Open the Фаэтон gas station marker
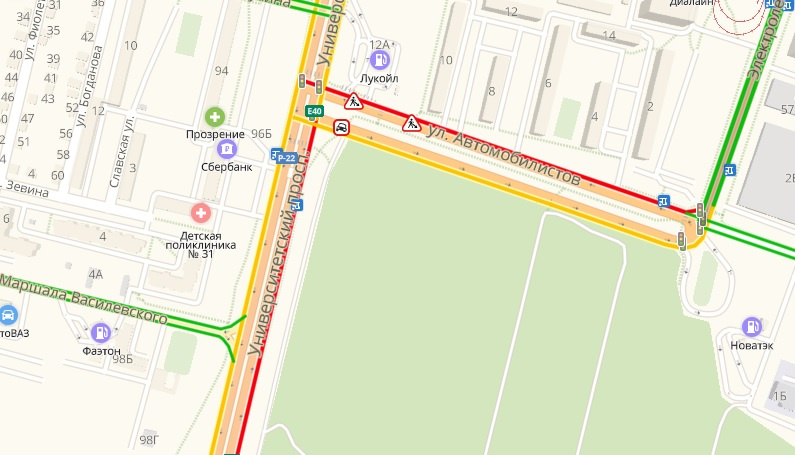 point(101,333)
